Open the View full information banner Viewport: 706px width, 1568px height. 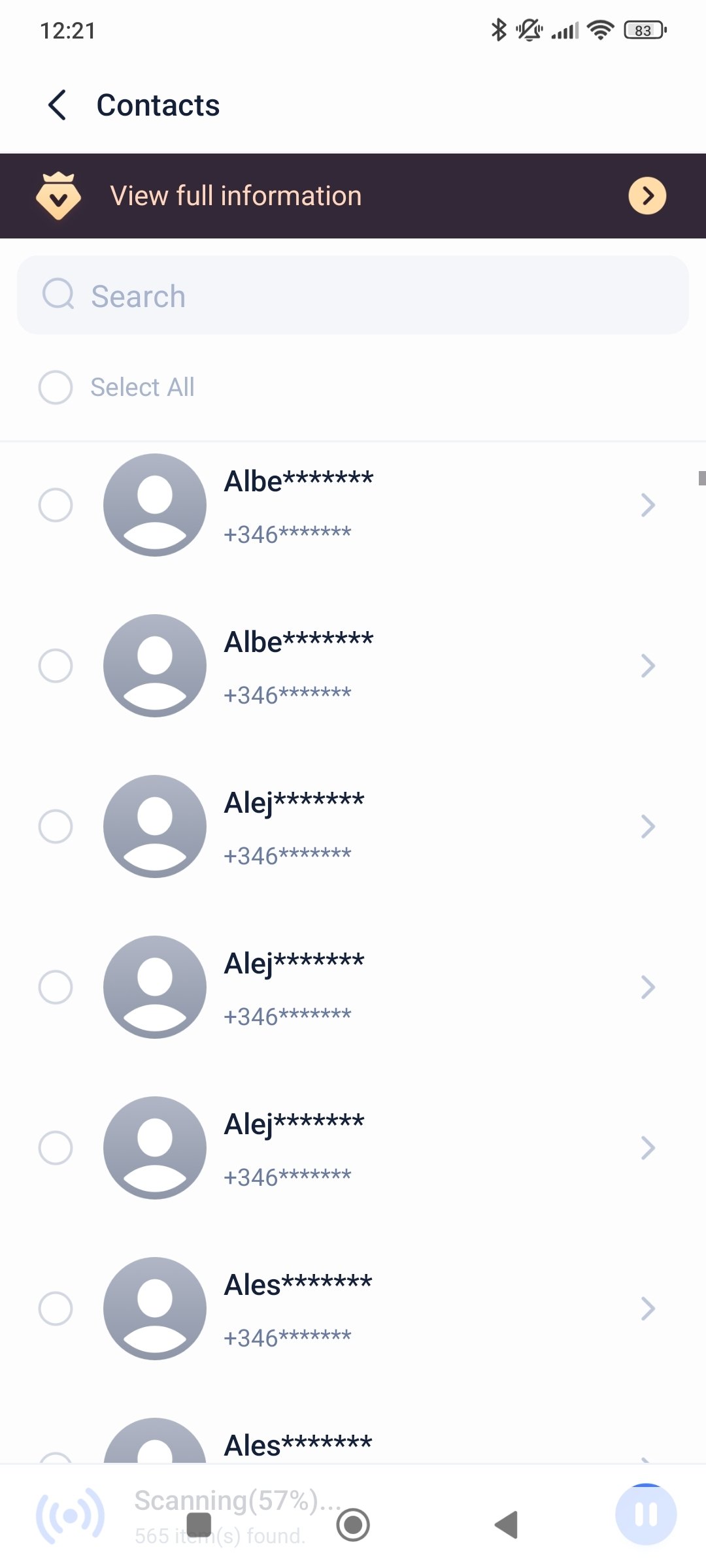[x=353, y=196]
